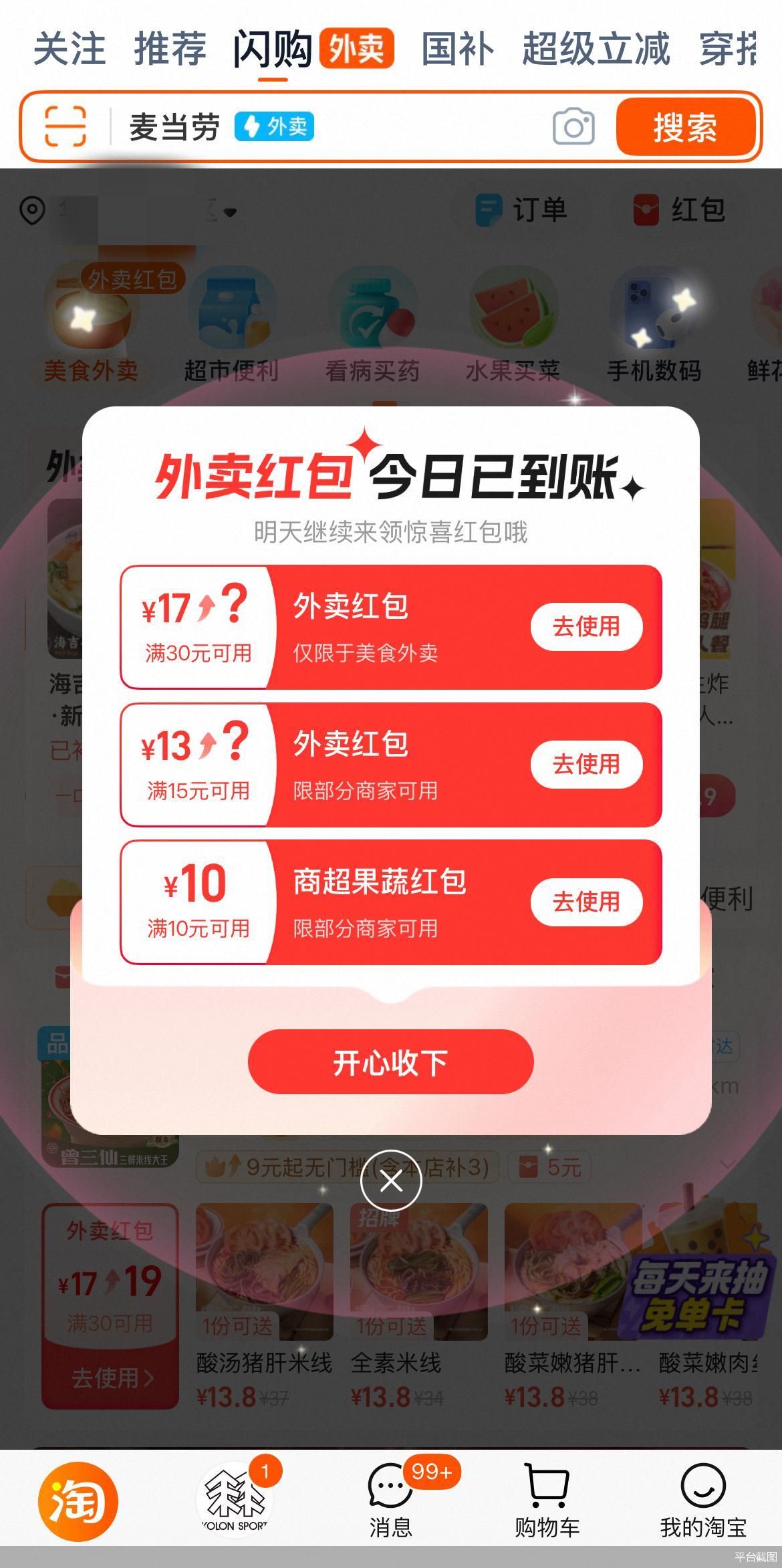
Task: Open the 超级立减 tab
Action: tap(596, 49)
